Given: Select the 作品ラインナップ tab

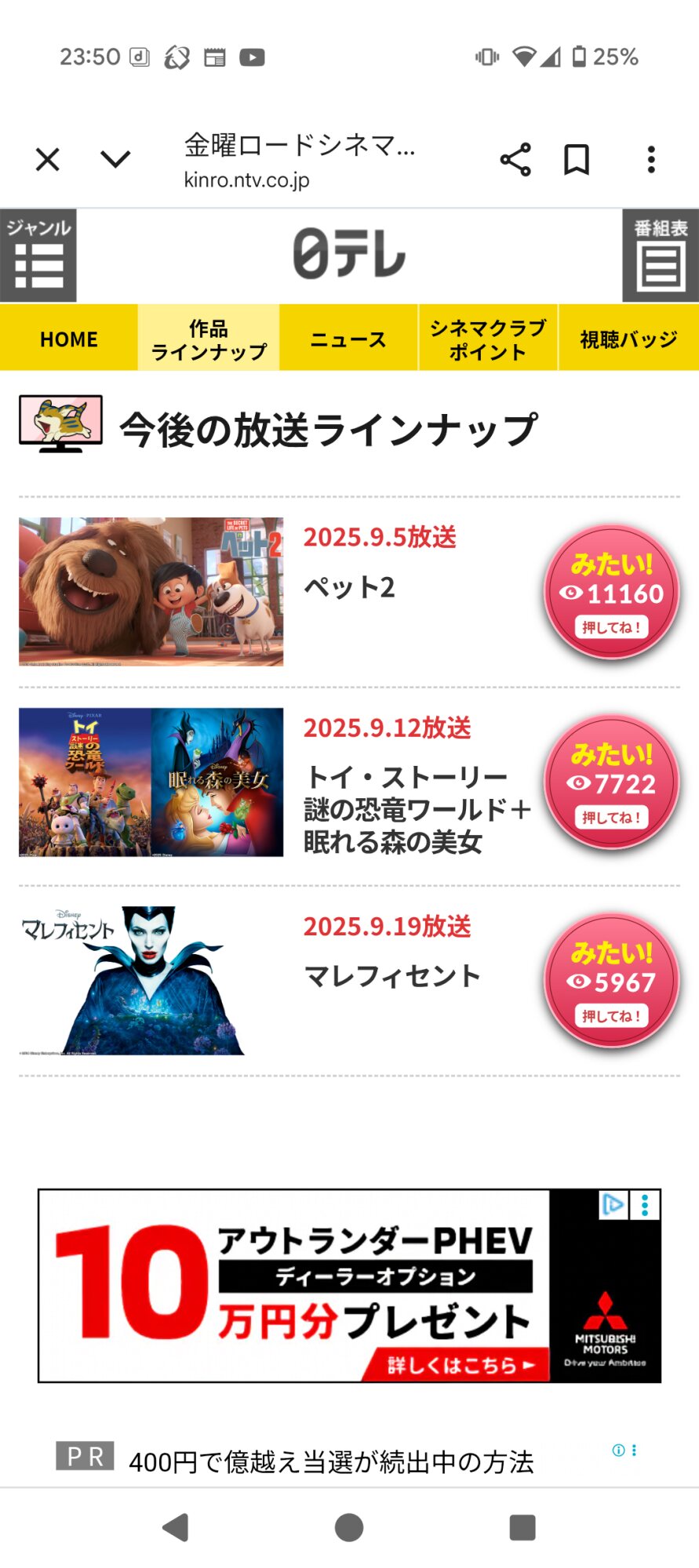Looking at the screenshot, I should (x=209, y=339).
